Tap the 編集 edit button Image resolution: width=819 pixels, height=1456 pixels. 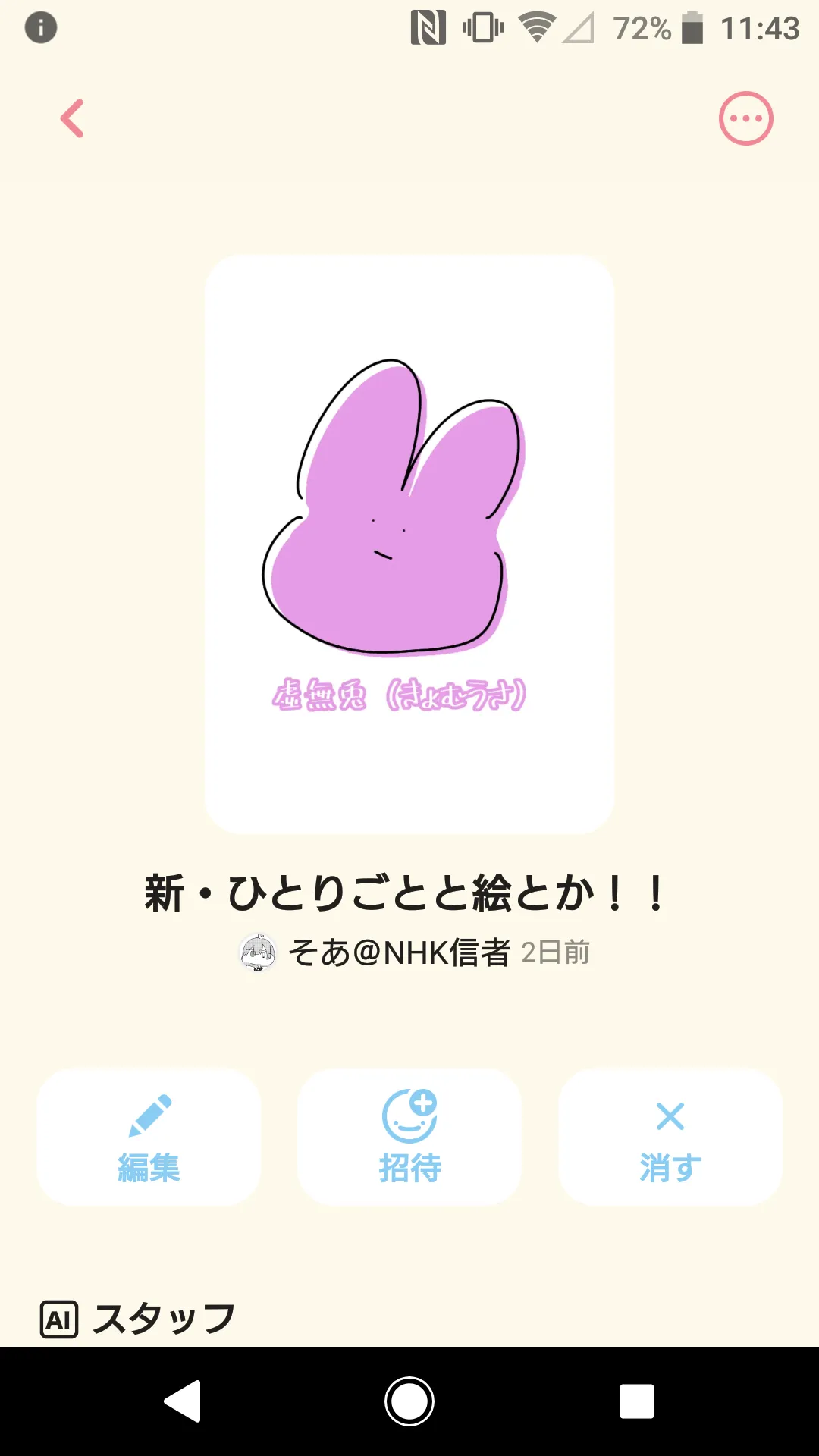149,1137
